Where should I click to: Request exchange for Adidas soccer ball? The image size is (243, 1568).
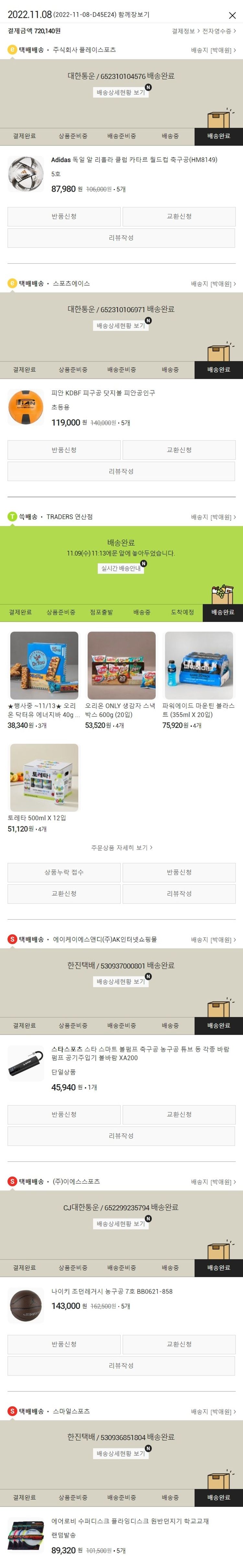coord(179,217)
